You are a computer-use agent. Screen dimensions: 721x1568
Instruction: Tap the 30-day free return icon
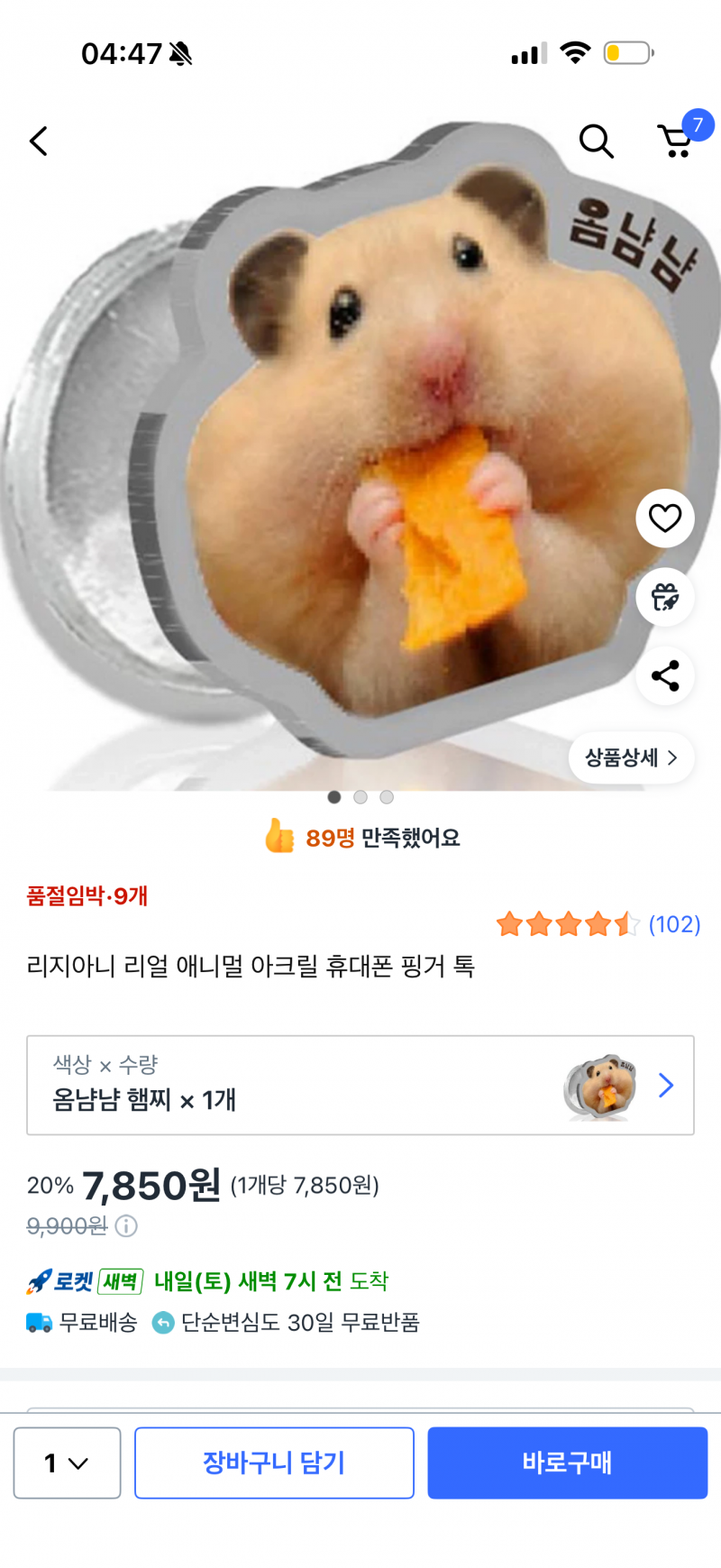tap(163, 1323)
